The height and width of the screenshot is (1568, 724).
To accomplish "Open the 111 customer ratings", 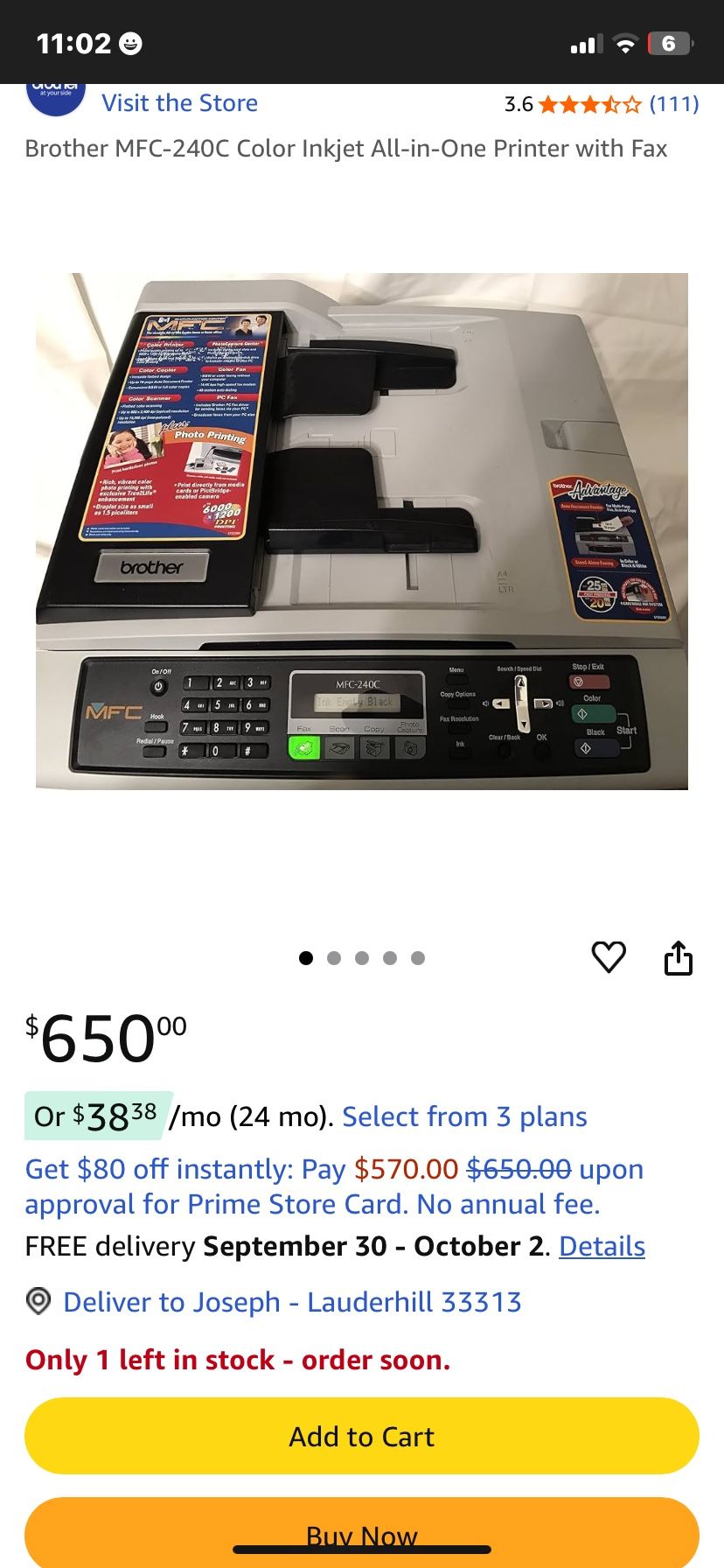I will pos(673,104).
